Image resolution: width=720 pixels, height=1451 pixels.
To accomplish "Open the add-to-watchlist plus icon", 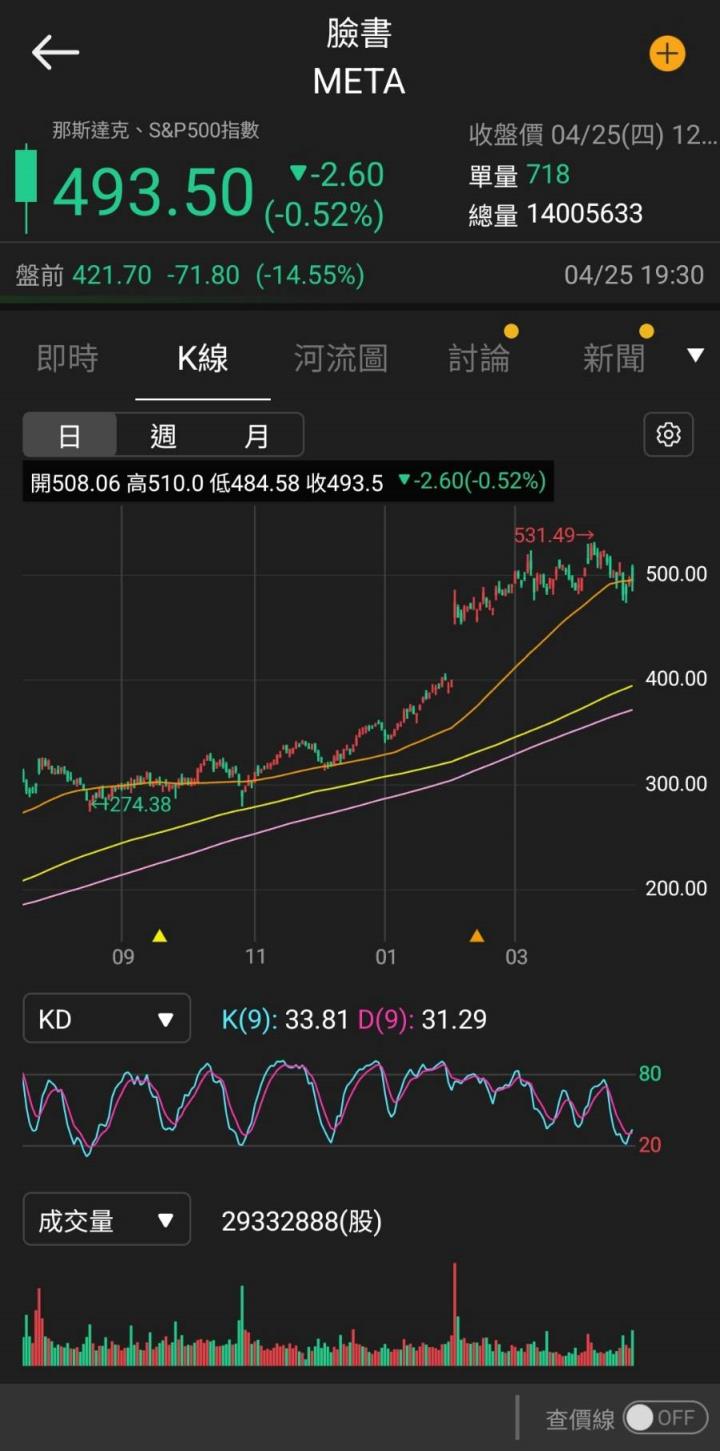I will (666, 53).
